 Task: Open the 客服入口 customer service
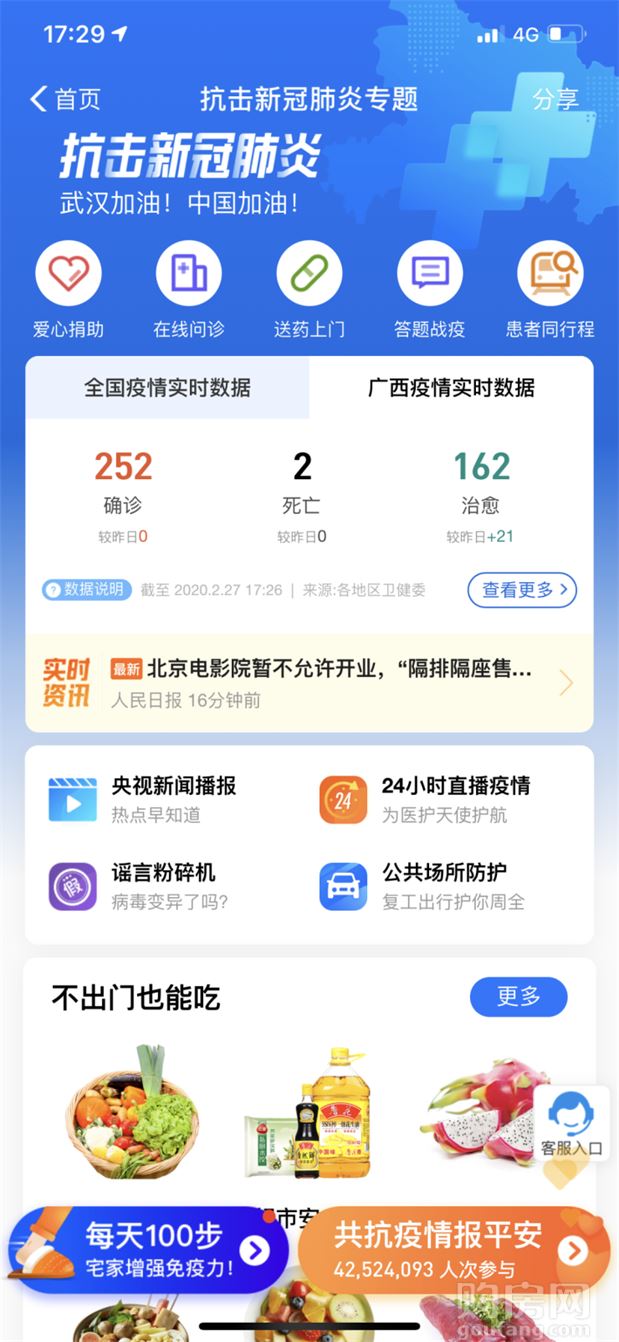click(x=572, y=1125)
